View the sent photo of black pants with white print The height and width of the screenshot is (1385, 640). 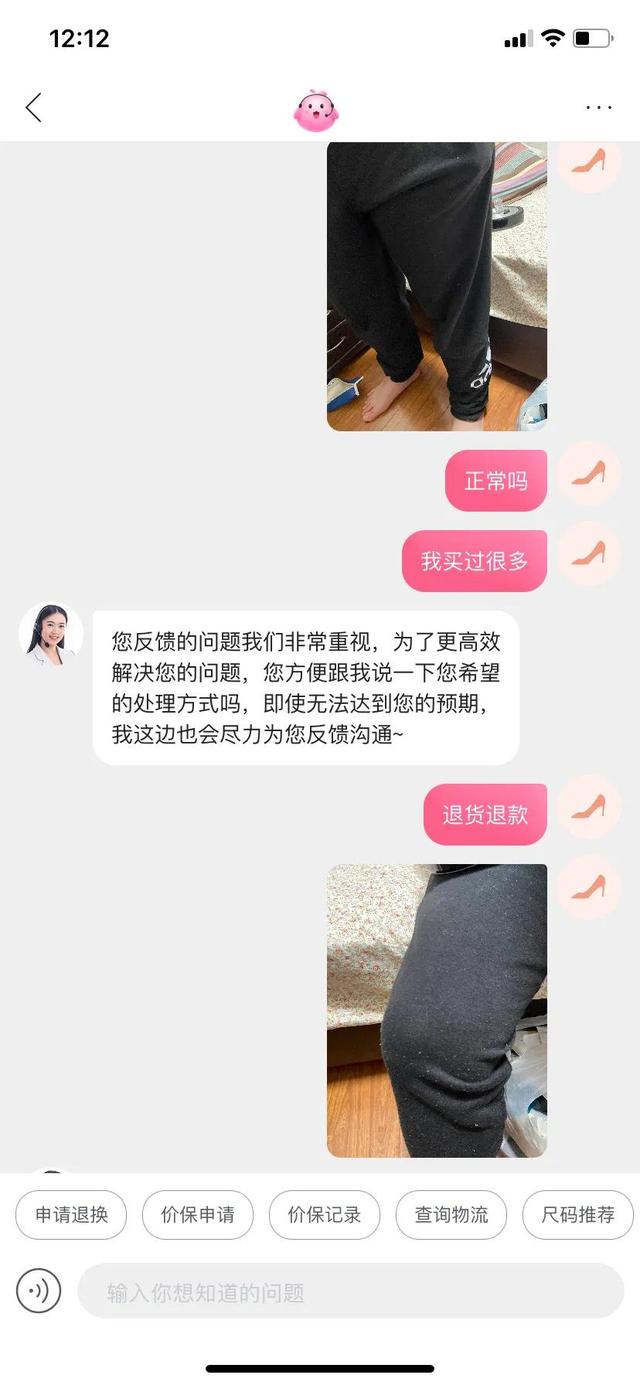click(x=437, y=286)
